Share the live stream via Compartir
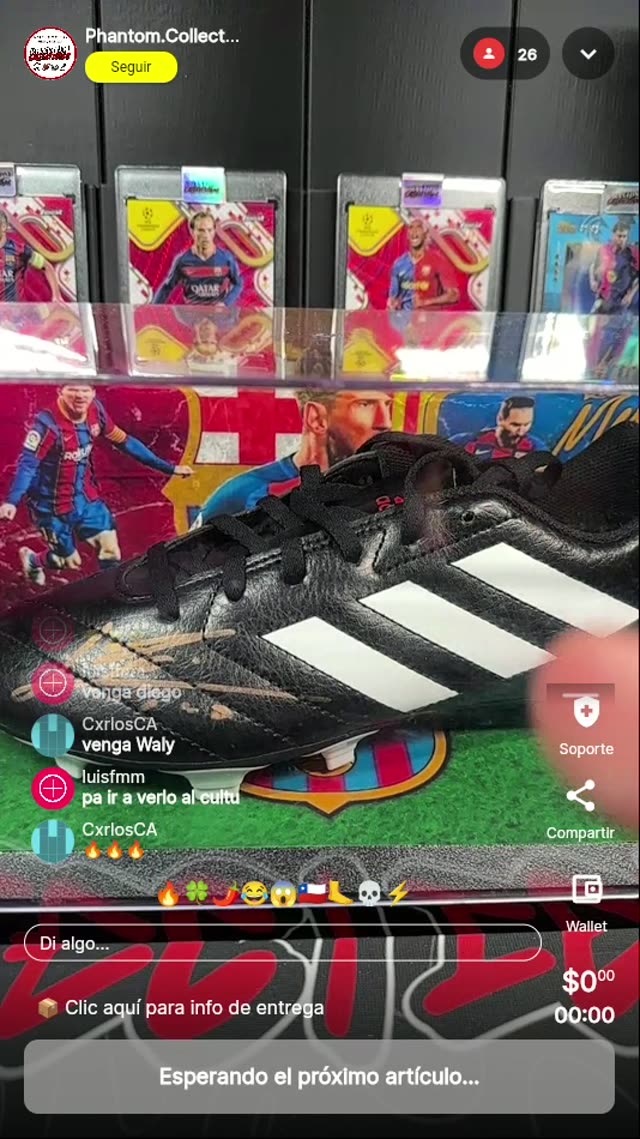Image resolution: width=640 pixels, height=1139 pixels. click(581, 808)
